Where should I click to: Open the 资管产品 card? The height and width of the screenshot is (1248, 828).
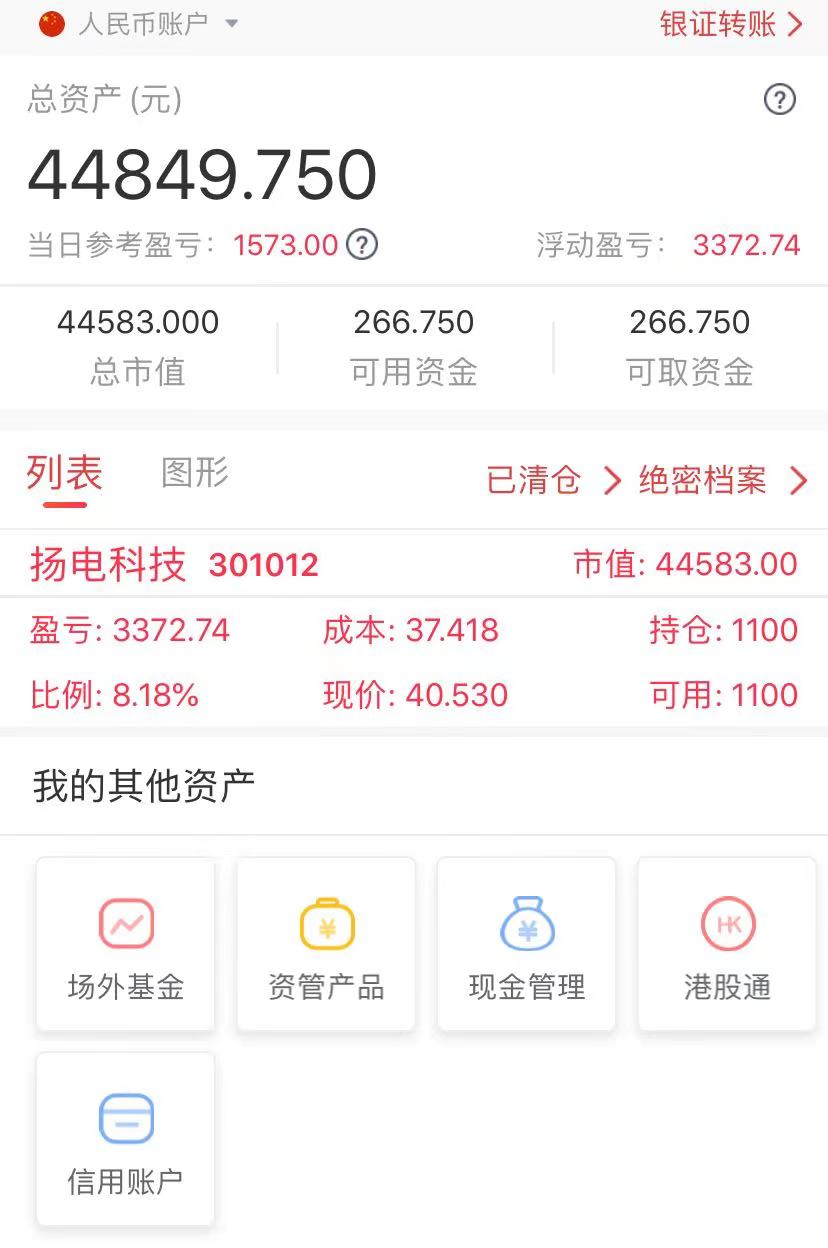[326, 944]
